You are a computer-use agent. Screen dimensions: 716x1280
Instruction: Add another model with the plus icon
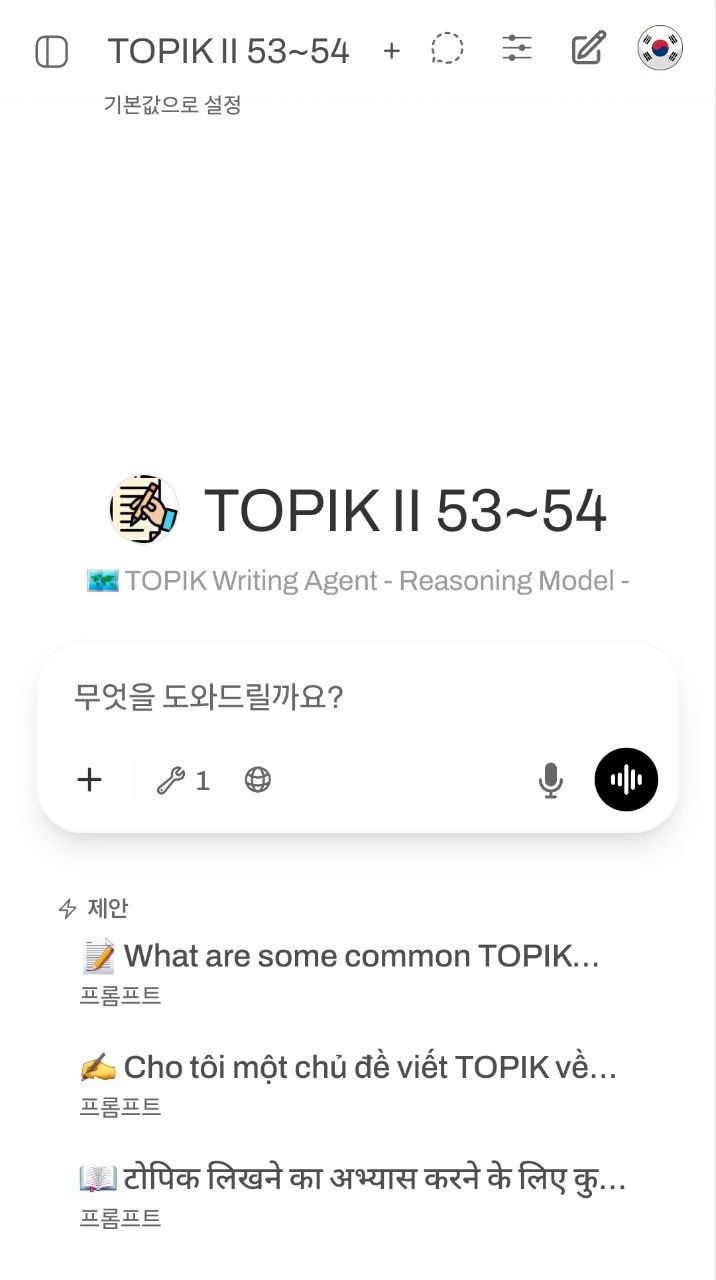pyautogui.click(x=392, y=51)
